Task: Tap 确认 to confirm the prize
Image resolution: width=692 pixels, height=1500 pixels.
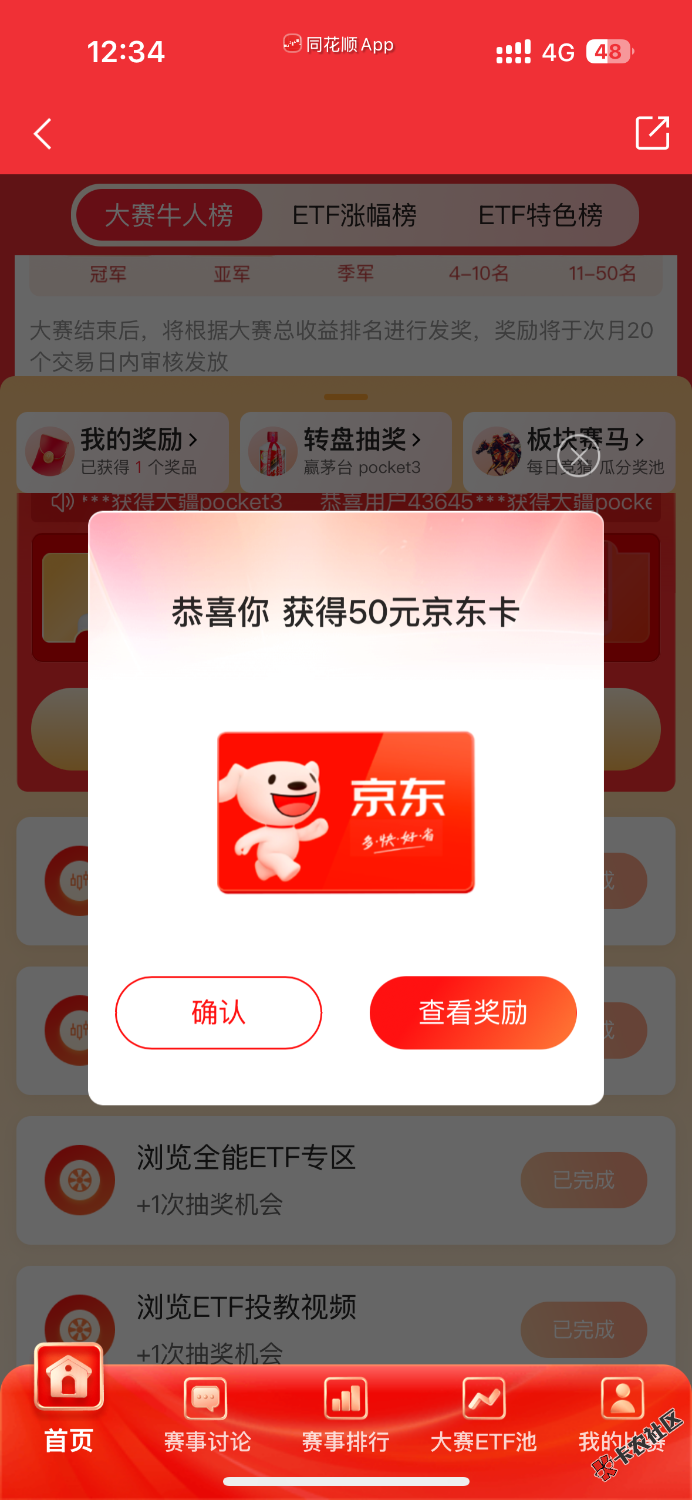Action: [218, 1012]
